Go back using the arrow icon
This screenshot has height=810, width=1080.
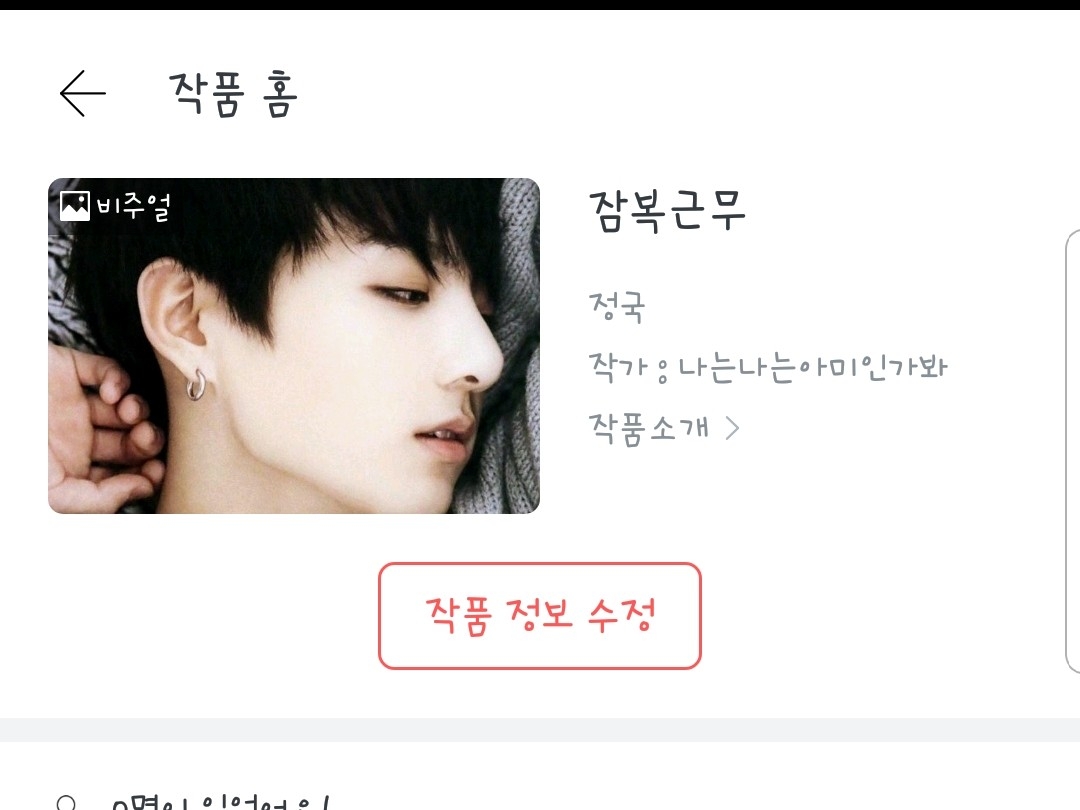click(x=83, y=93)
